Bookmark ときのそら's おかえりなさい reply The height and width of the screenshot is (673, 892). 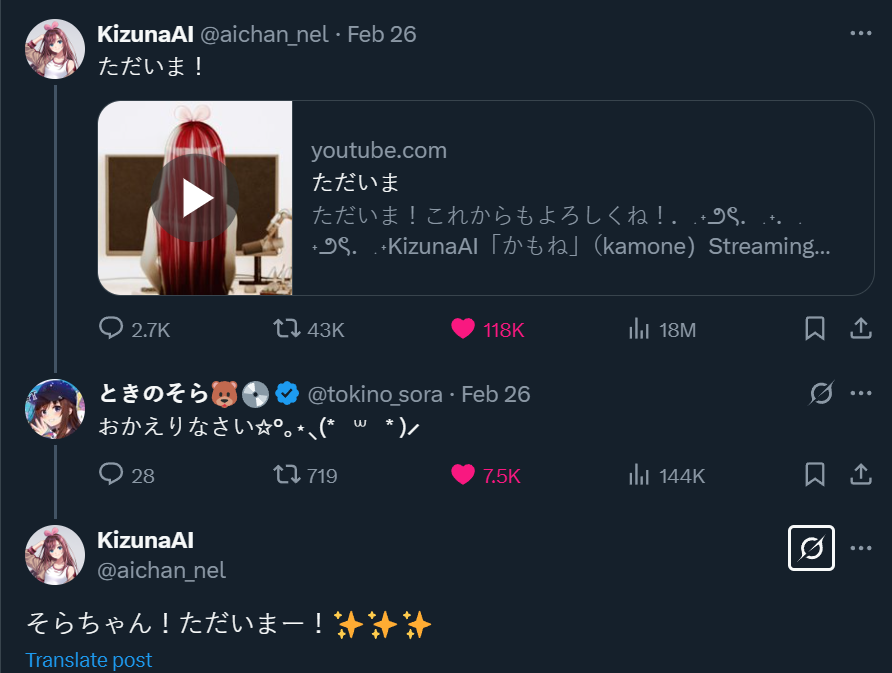(x=815, y=475)
